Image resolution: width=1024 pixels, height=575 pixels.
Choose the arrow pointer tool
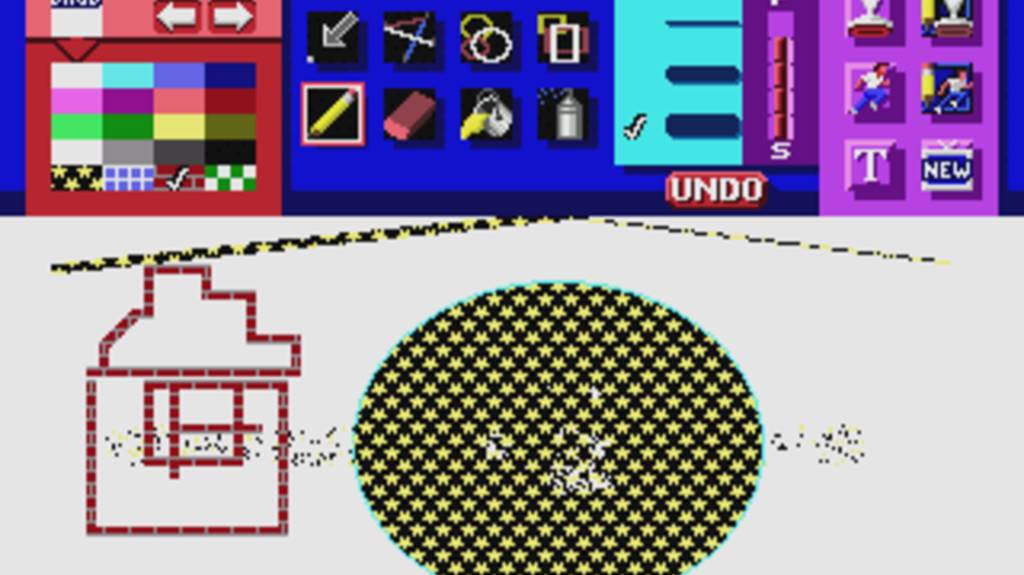(x=332, y=39)
